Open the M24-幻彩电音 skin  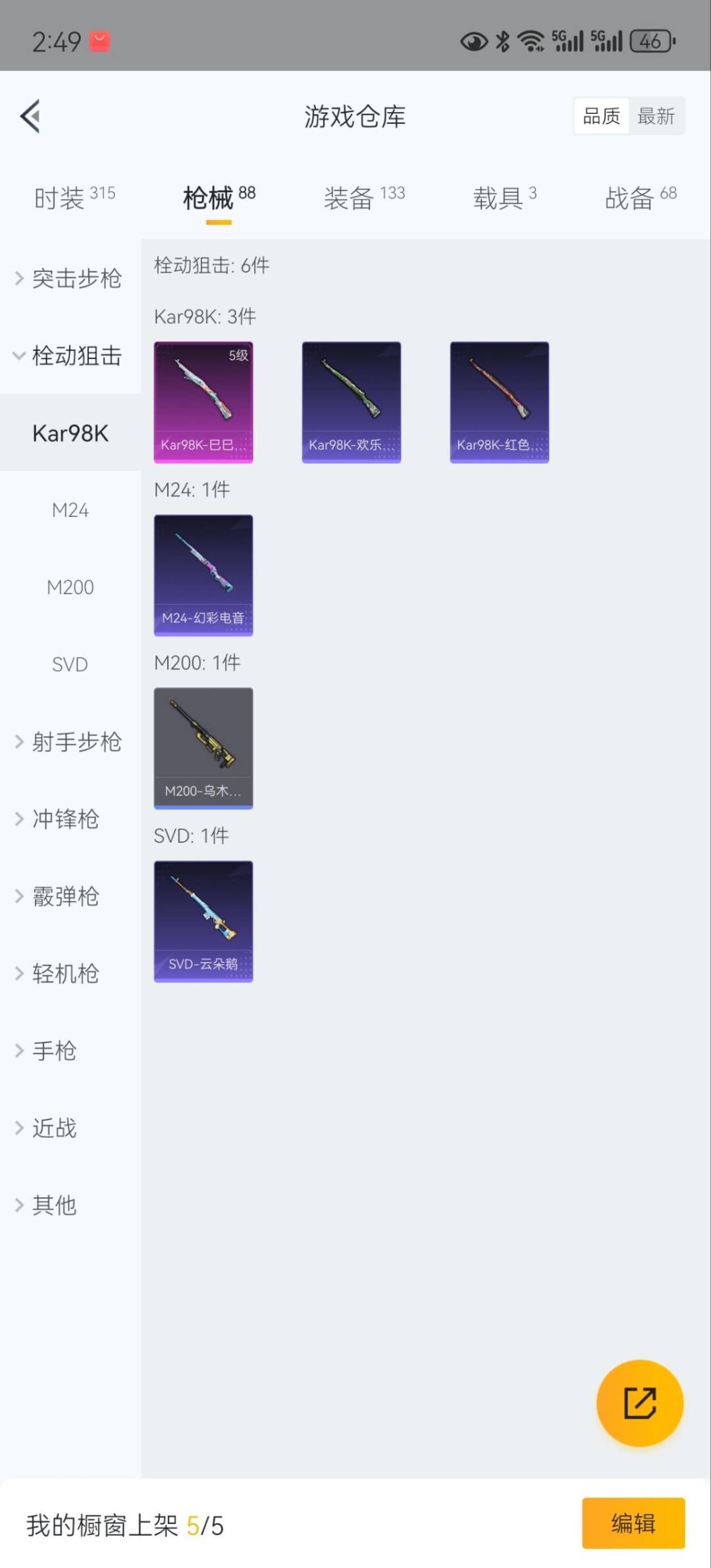[x=203, y=575]
